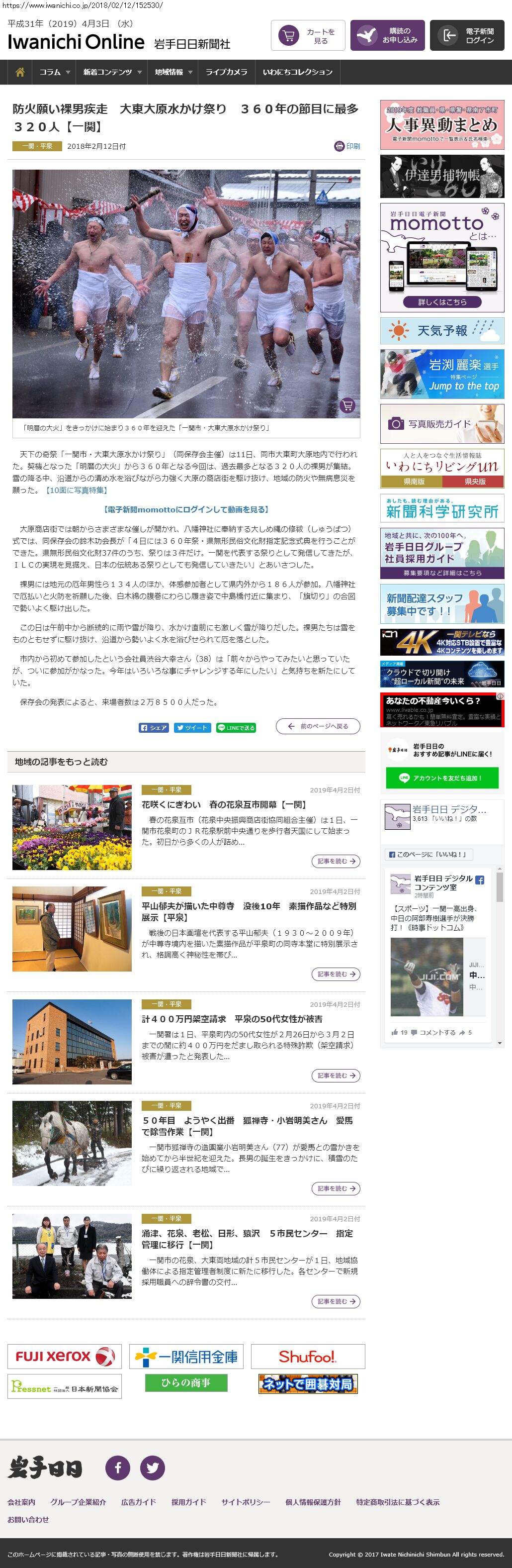This screenshot has height=1568, width=512.
Task: Open the ライブカメラ page
Action: click(x=226, y=72)
